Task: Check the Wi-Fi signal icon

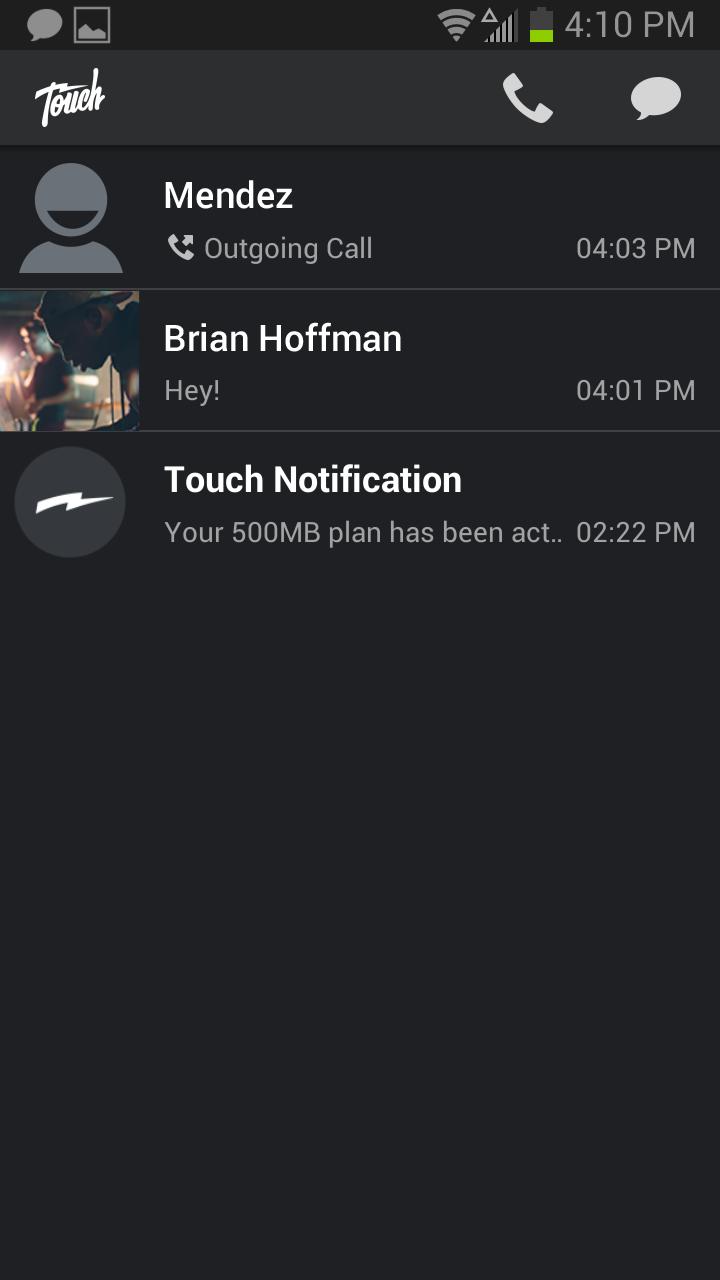Action: point(455,25)
